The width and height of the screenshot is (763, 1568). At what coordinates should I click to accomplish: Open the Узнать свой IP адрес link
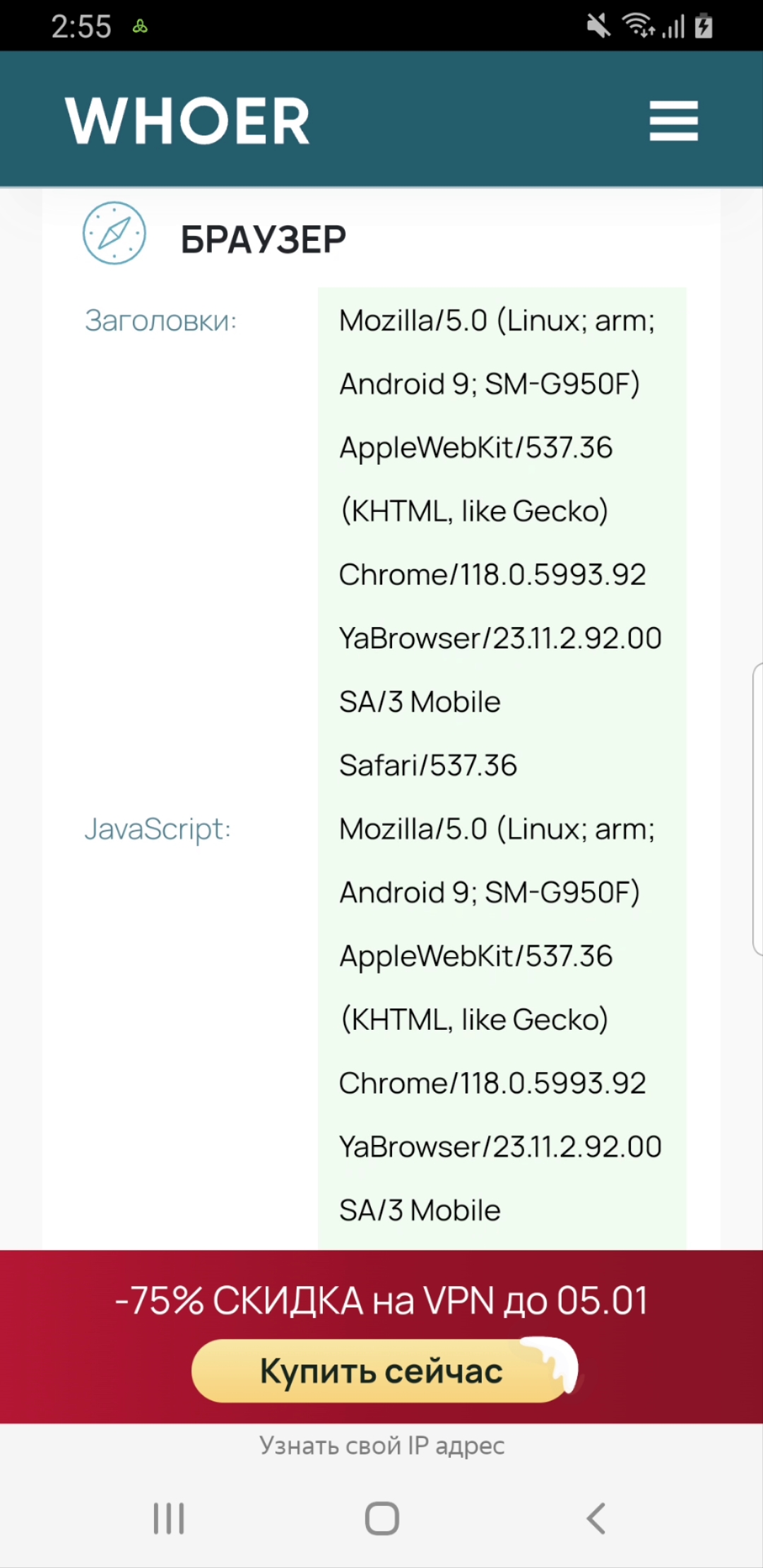click(x=381, y=1446)
